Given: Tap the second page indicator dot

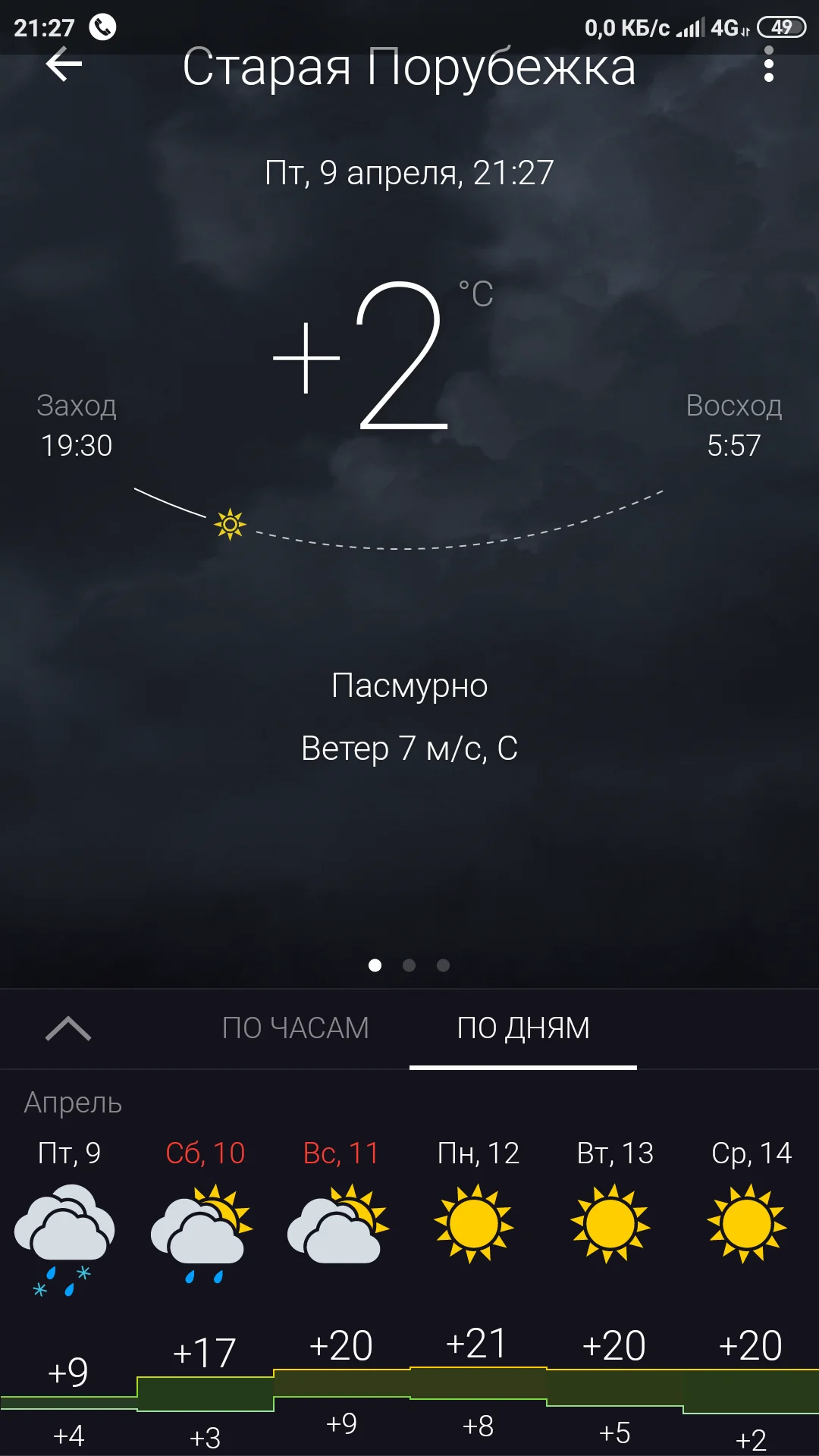Looking at the screenshot, I should (x=409, y=965).
